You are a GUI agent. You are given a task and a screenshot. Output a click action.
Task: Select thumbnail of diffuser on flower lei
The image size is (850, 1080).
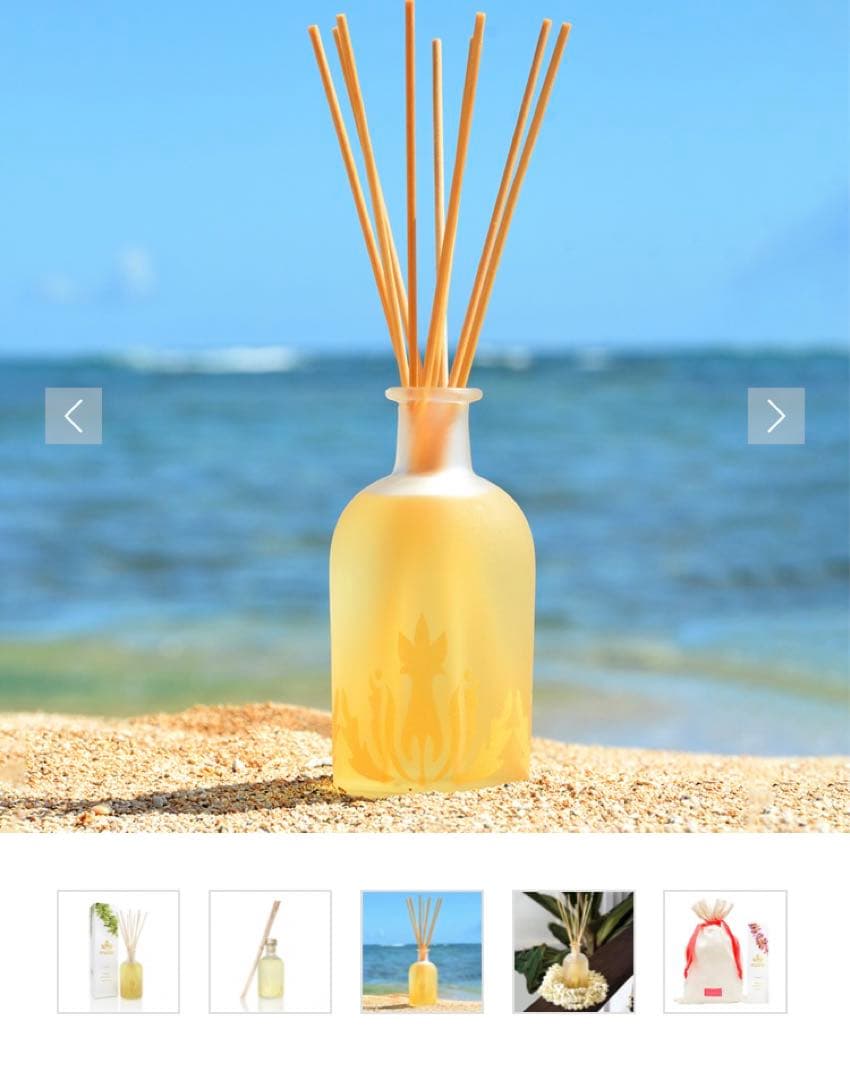click(573, 952)
